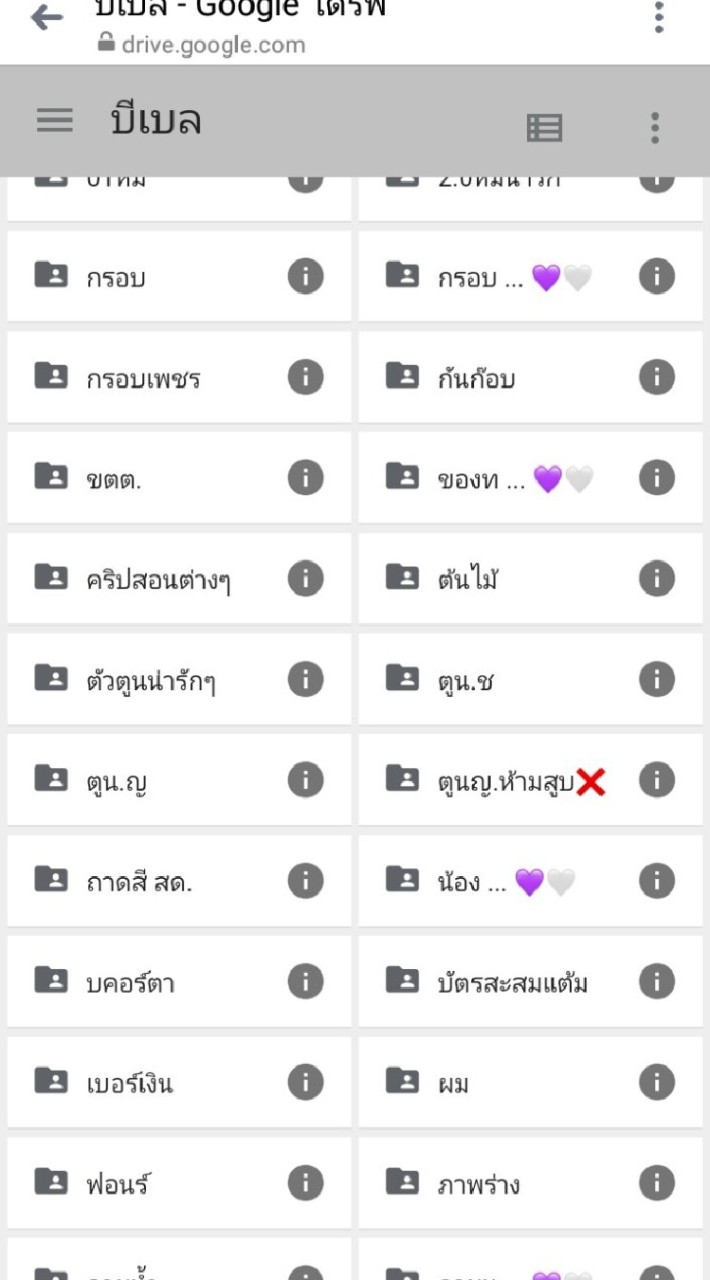Open the Drive more options menu

coord(655,127)
